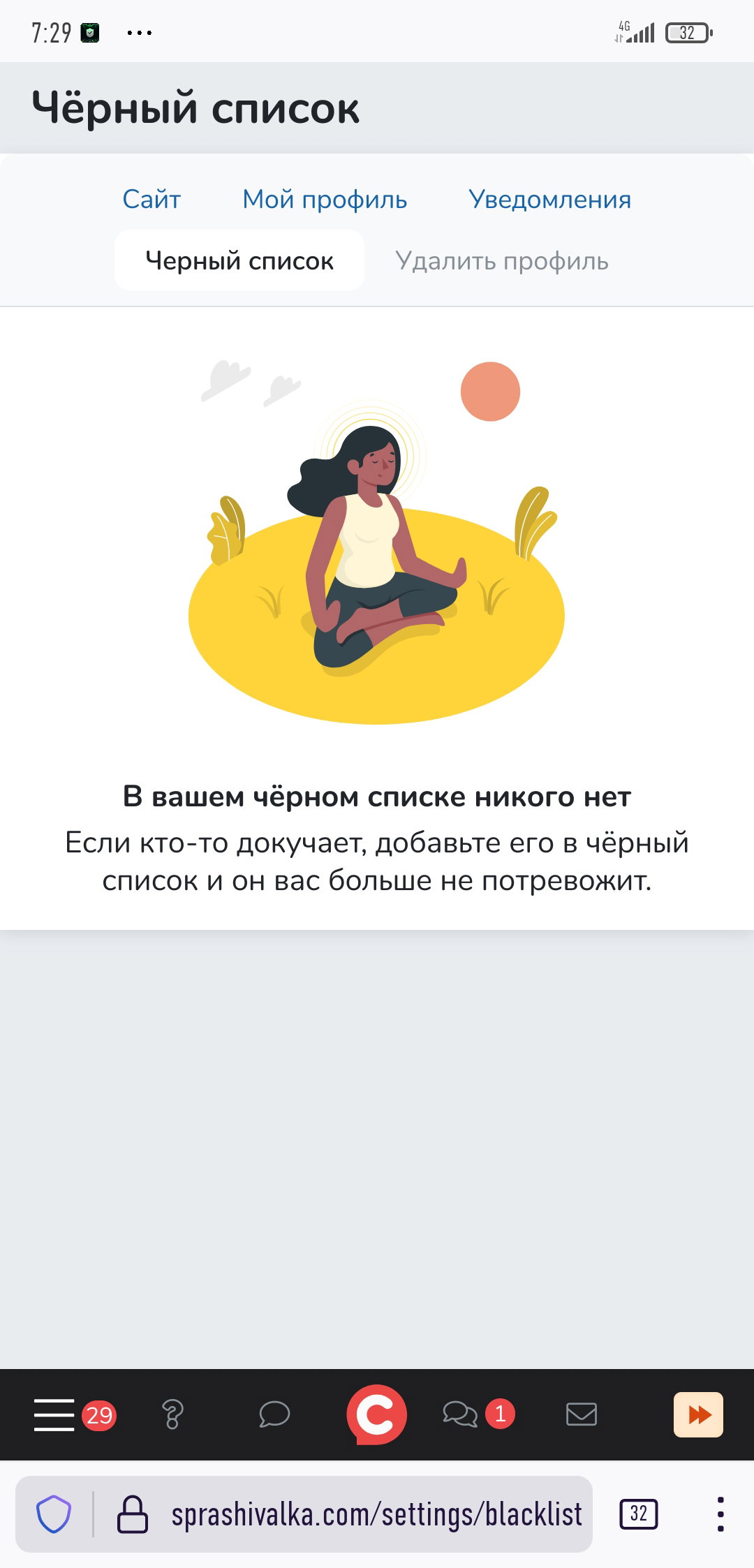Open the Мой профиль tab
The width and height of the screenshot is (754, 1568).
point(325,200)
